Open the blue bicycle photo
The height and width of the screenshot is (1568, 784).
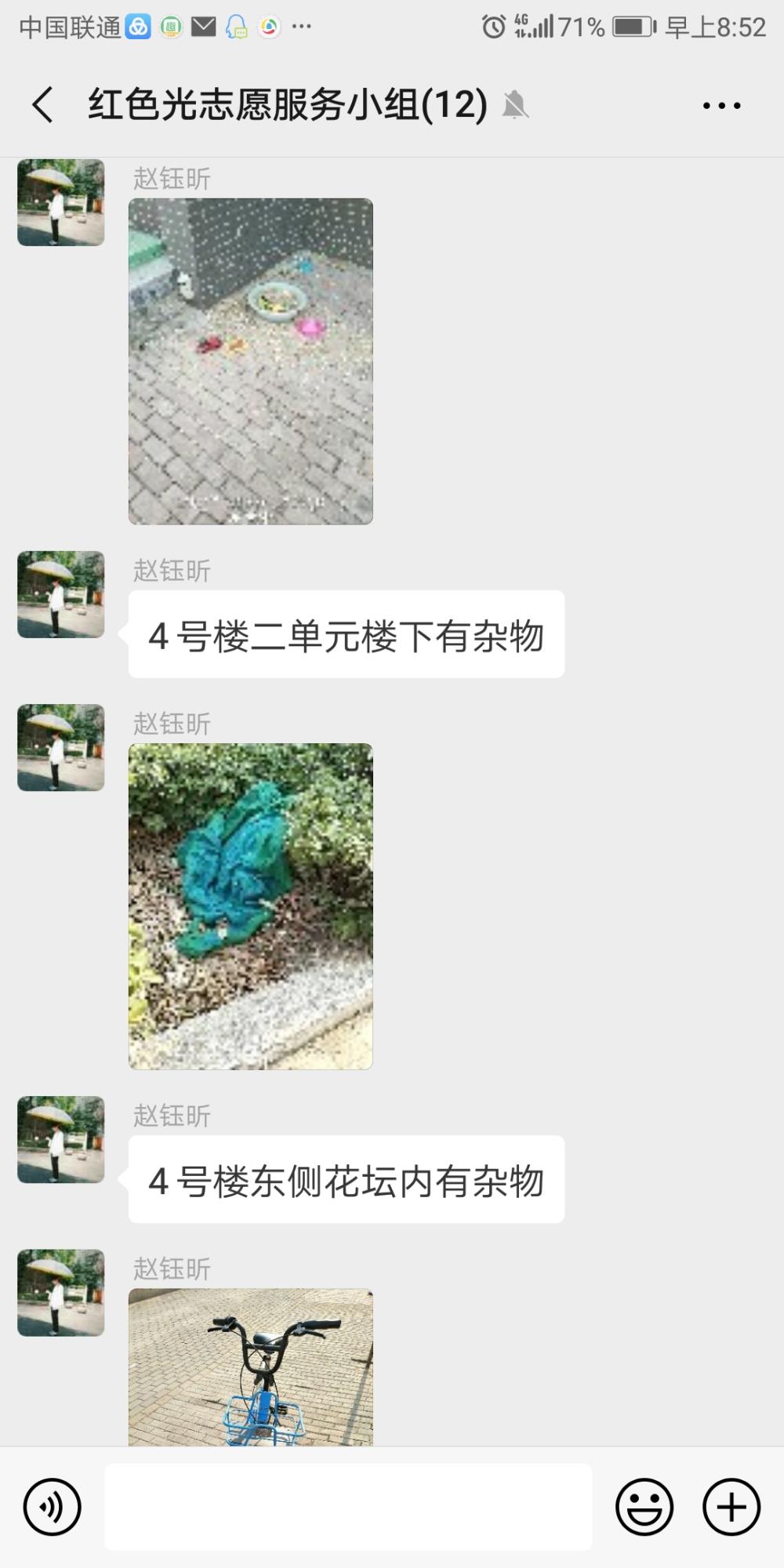[x=251, y=1367]
